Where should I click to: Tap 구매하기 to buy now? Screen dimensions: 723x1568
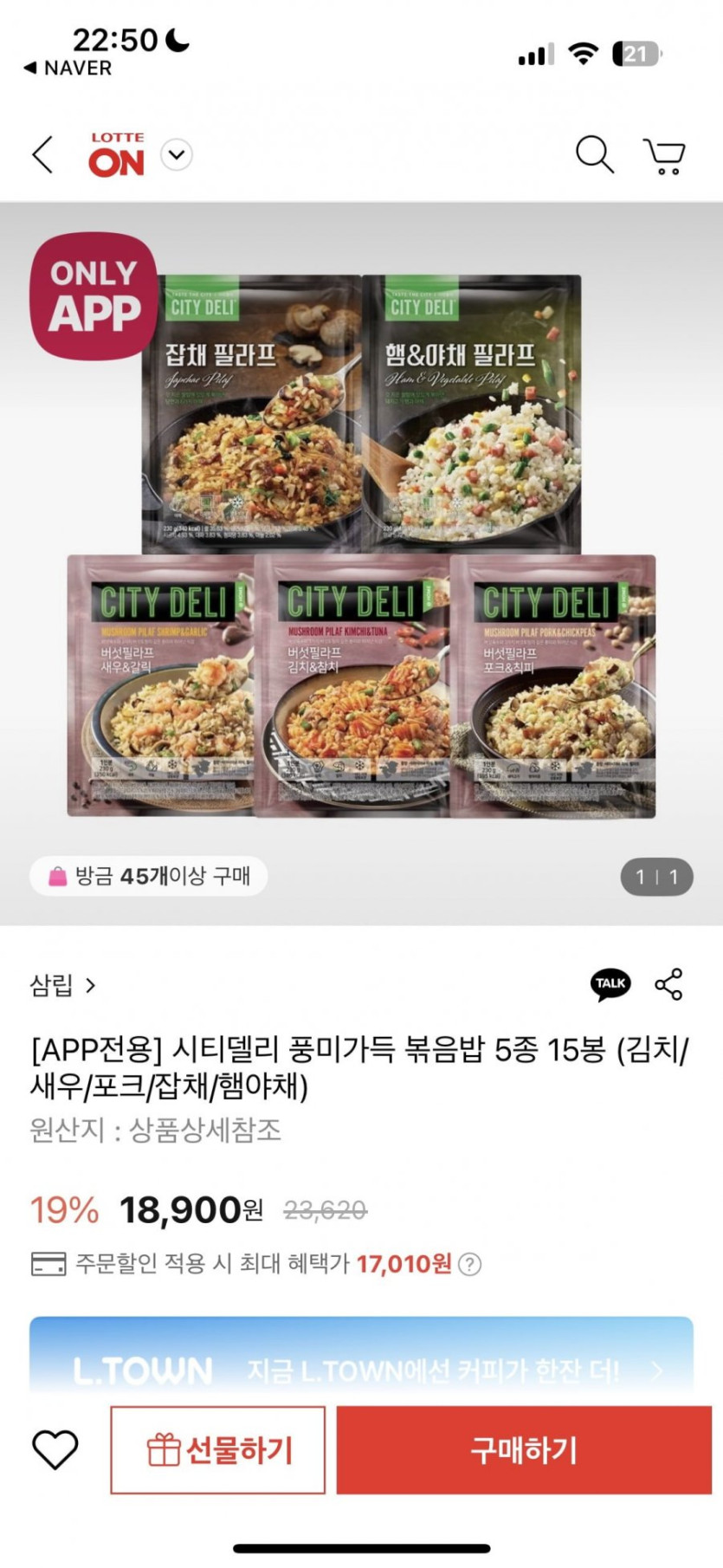click(523, 1449)
